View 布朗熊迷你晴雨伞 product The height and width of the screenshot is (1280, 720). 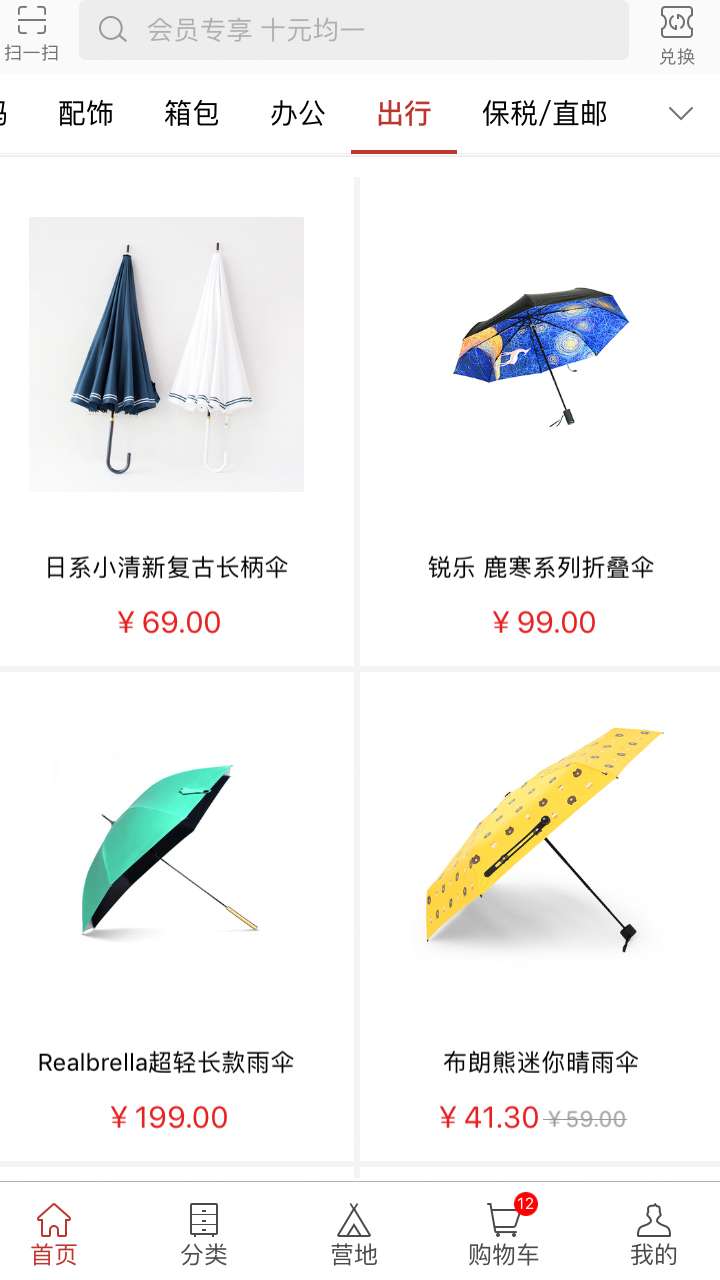pos(540,916)
